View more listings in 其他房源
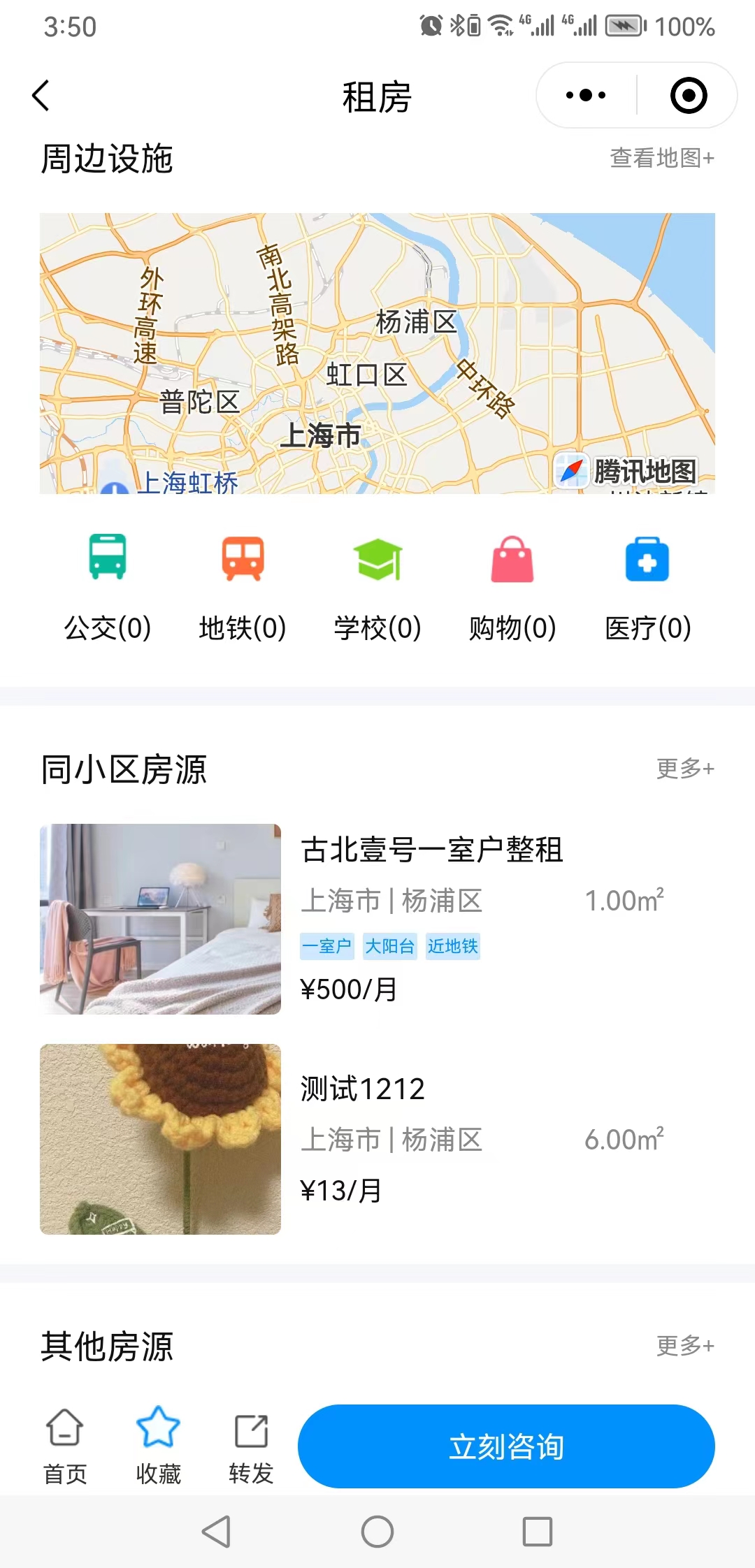This screenshot has height=1568, width=755. pyautogui.click(x=684, y=1345)
